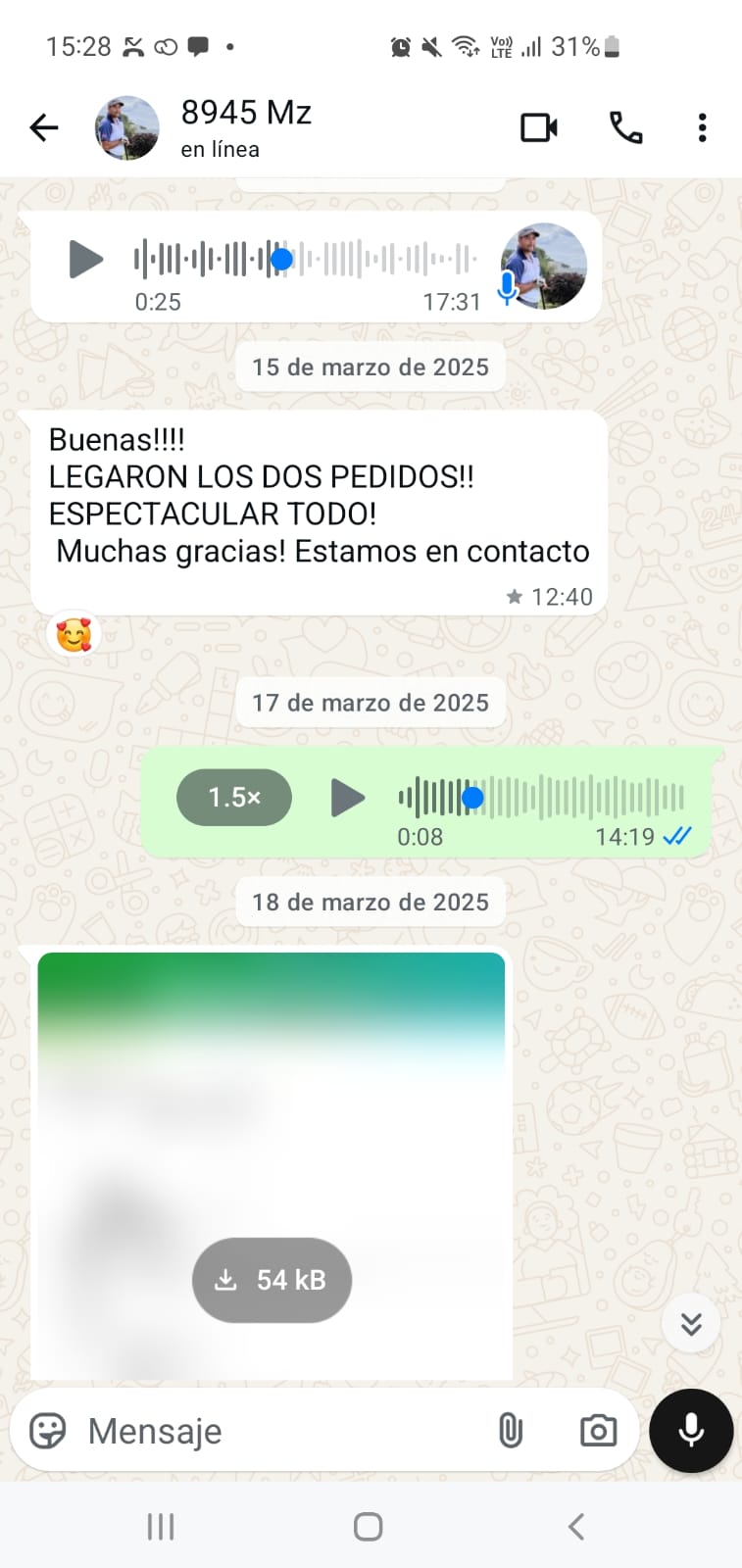Go to the phone's home screen

point(368,1526)
